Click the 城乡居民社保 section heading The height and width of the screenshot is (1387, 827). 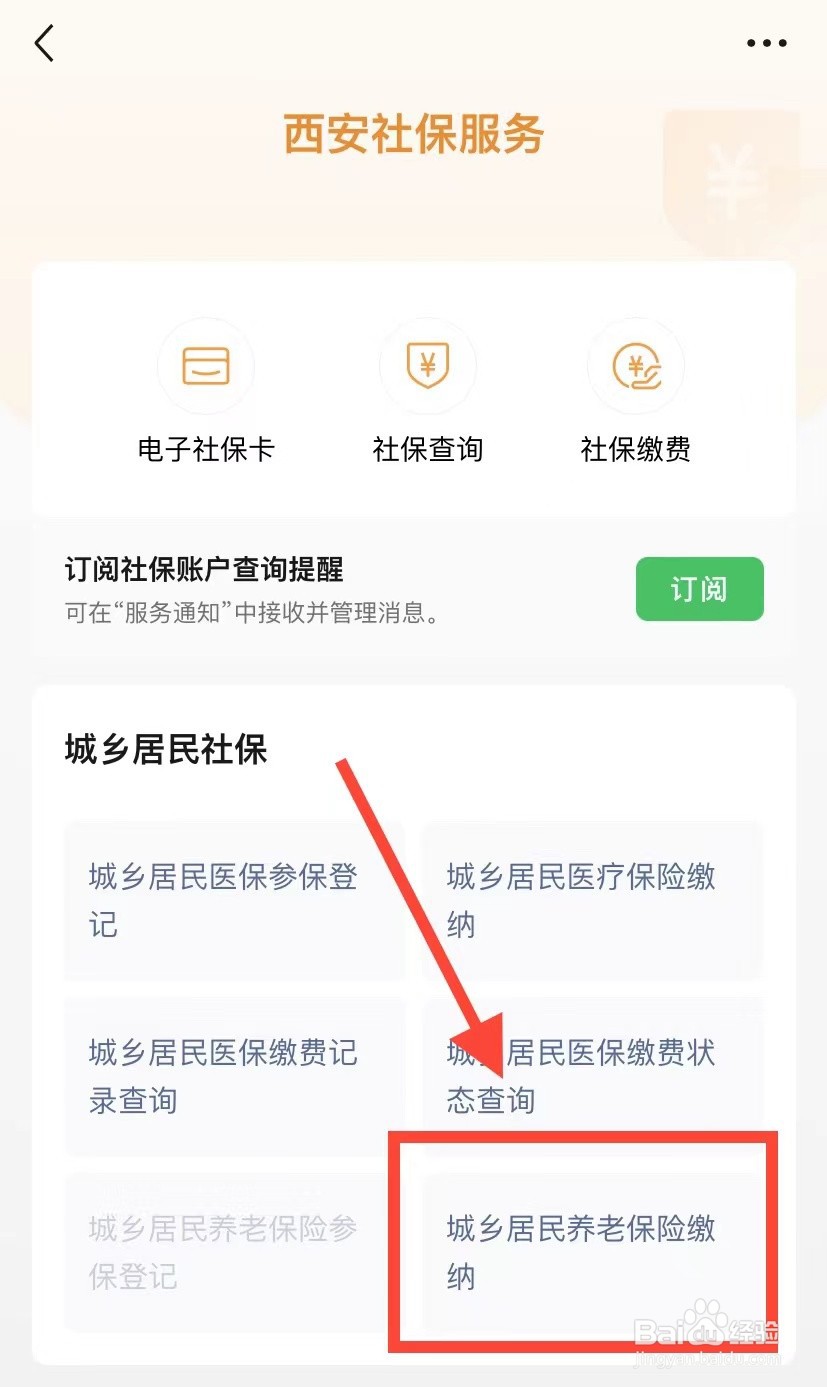(x=164, y=752)
